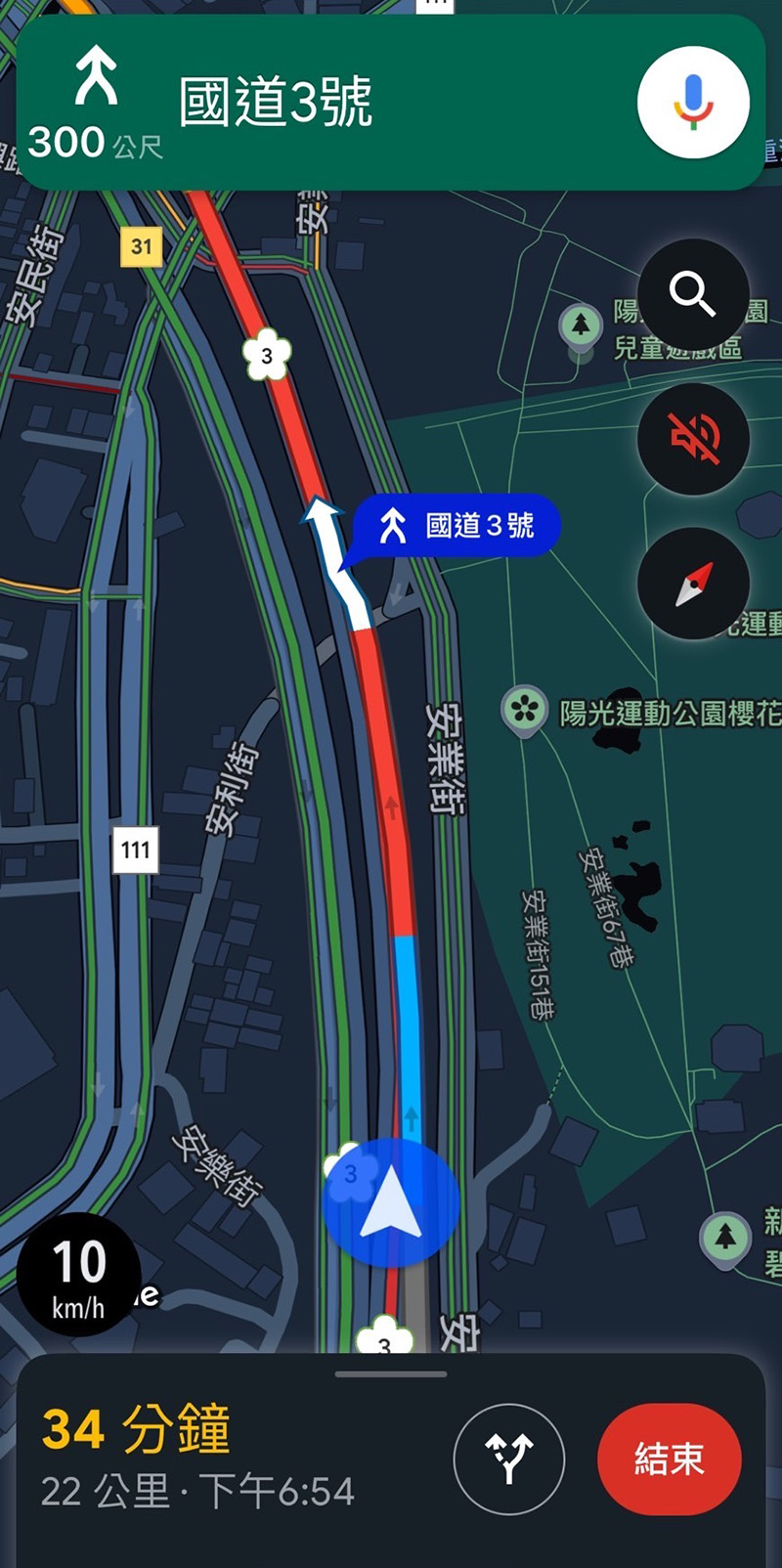Tap the compass to reorient map

[x=693, y=584]
